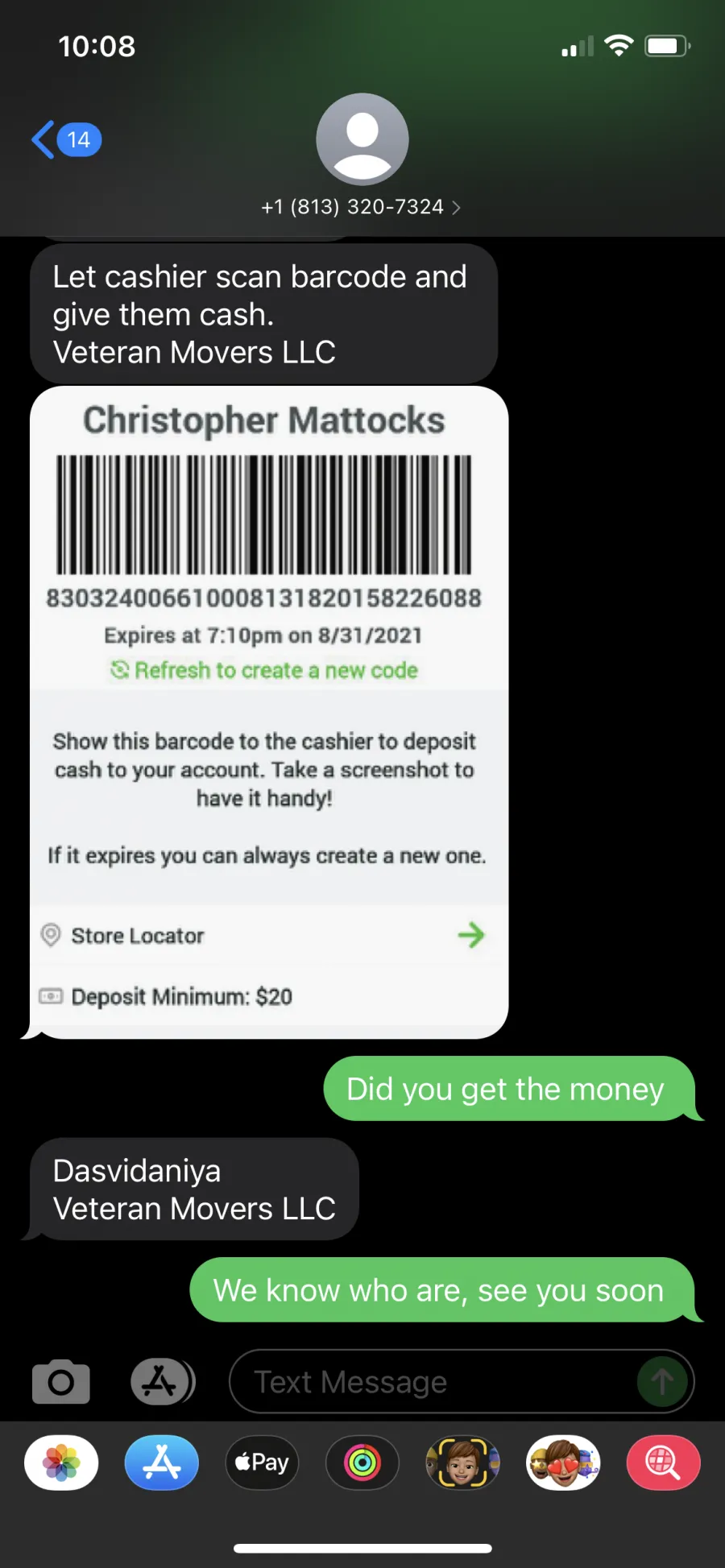Image resolution: width=725 pixels, height=1568 pixels.
Task: Open the Memoji app in the strip
Action: click(462, 1463)
